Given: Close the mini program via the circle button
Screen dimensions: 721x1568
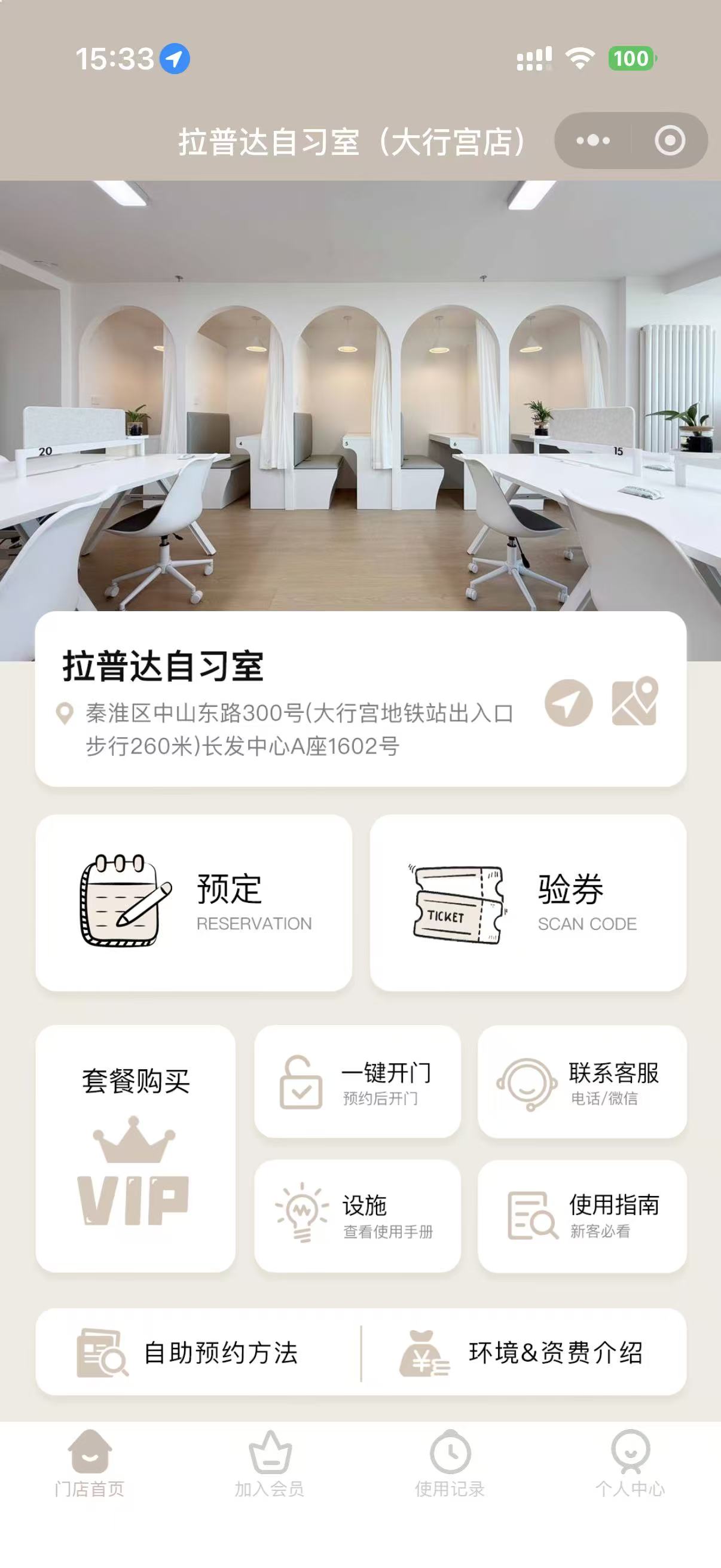Looking at the screenshot, I should point(669,141).
